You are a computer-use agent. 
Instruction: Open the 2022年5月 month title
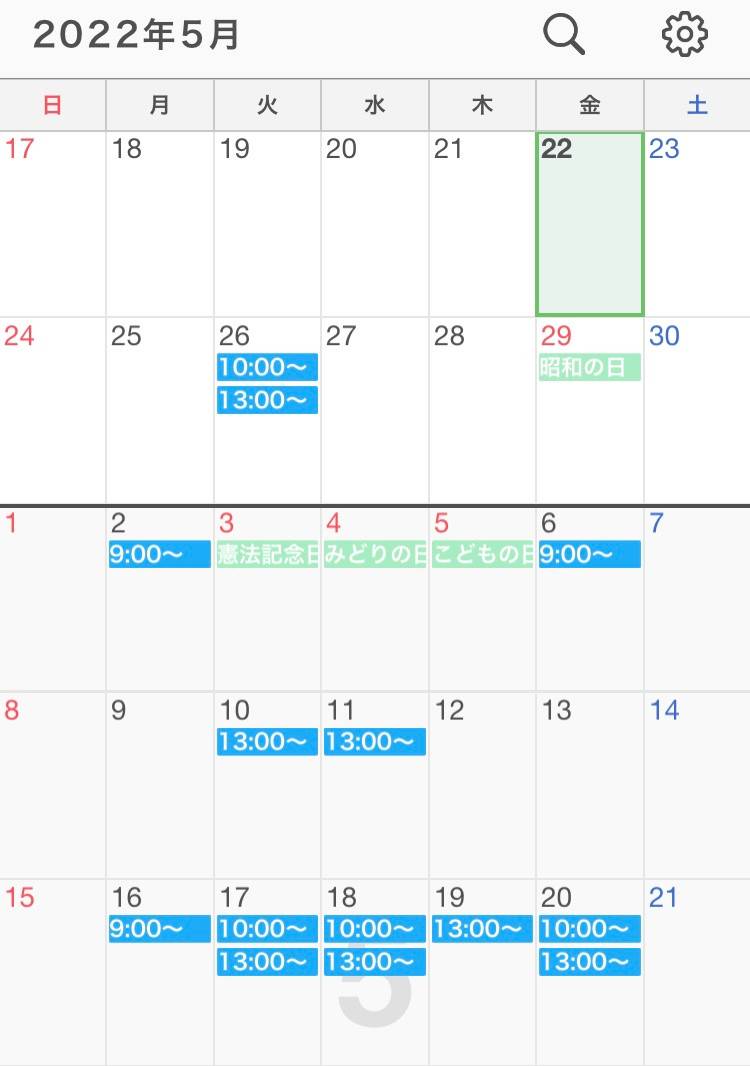click(x=136, y=35)
